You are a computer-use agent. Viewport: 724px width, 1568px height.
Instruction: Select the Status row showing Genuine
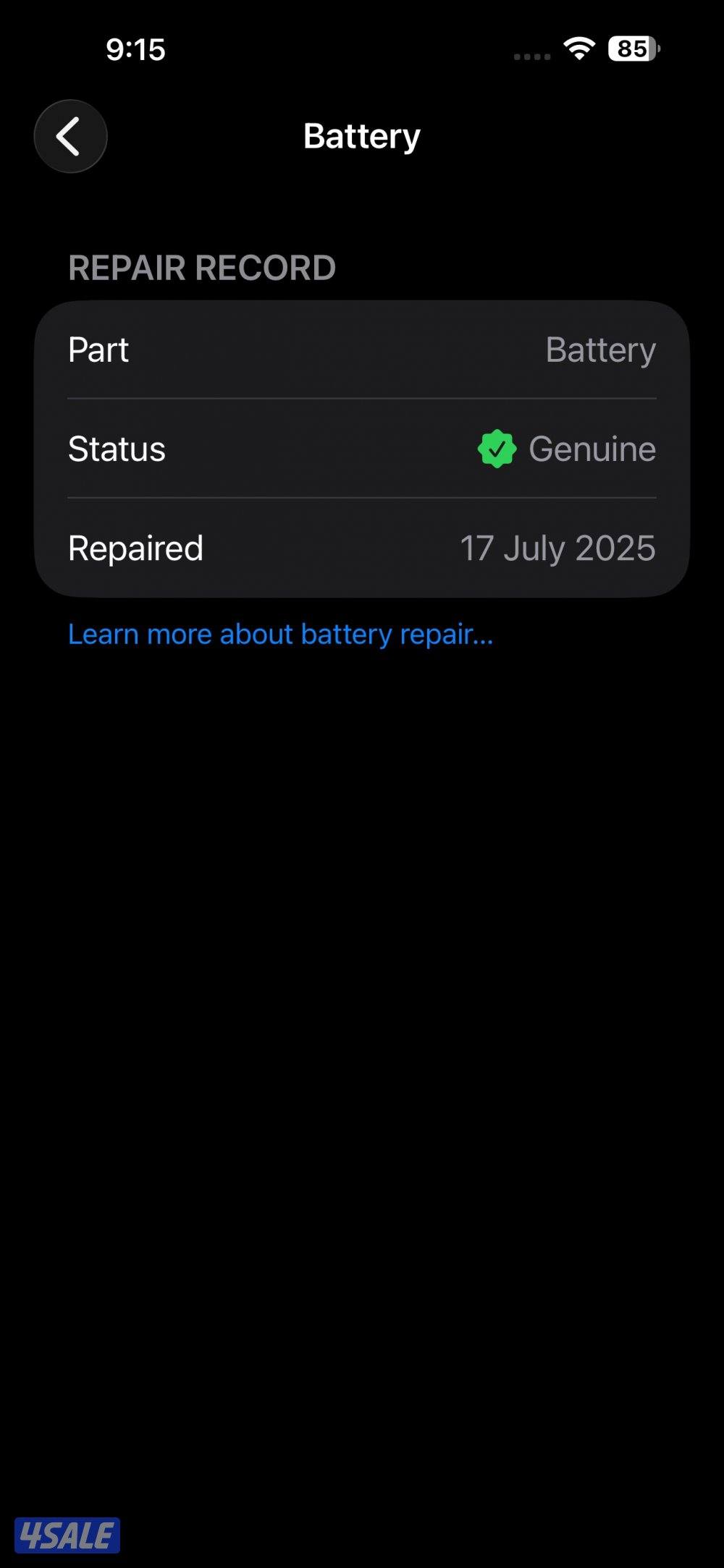tap(362, 449)
